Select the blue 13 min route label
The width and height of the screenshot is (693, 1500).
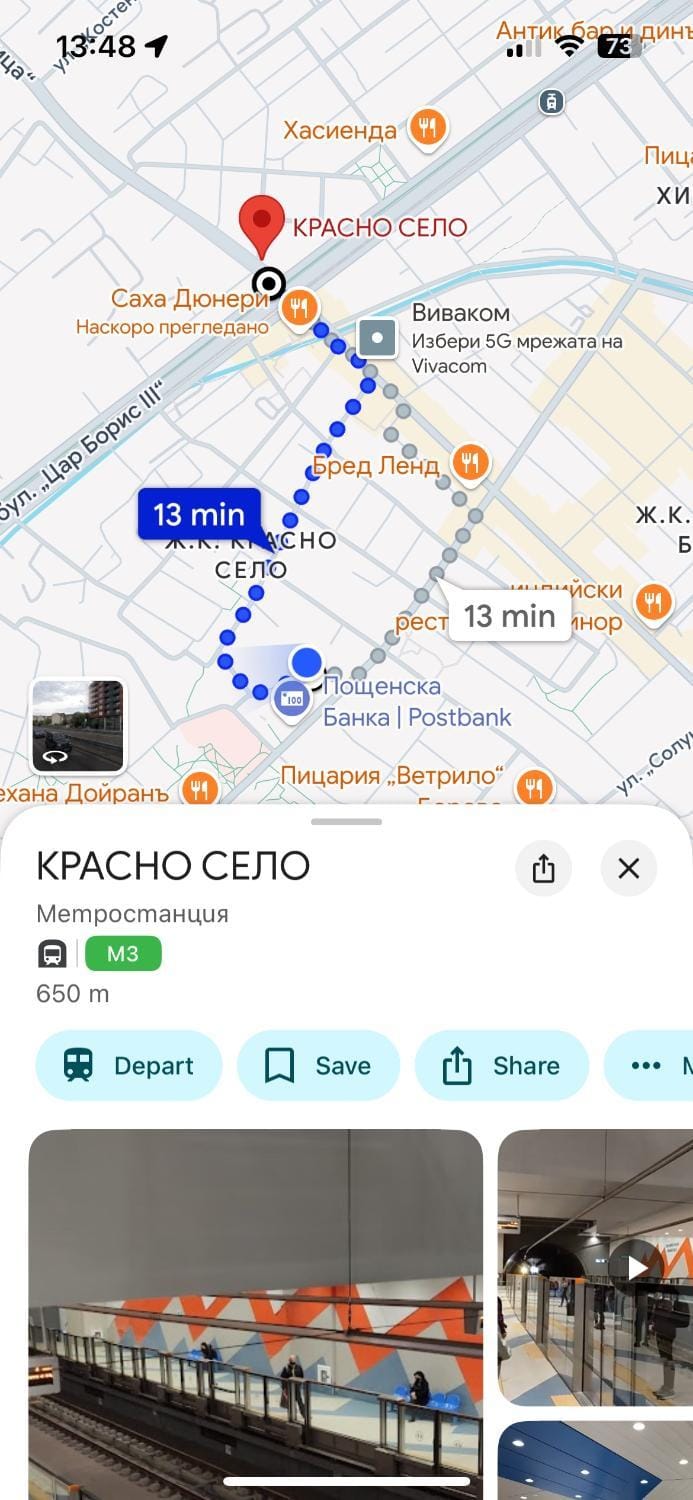[199, 514]
